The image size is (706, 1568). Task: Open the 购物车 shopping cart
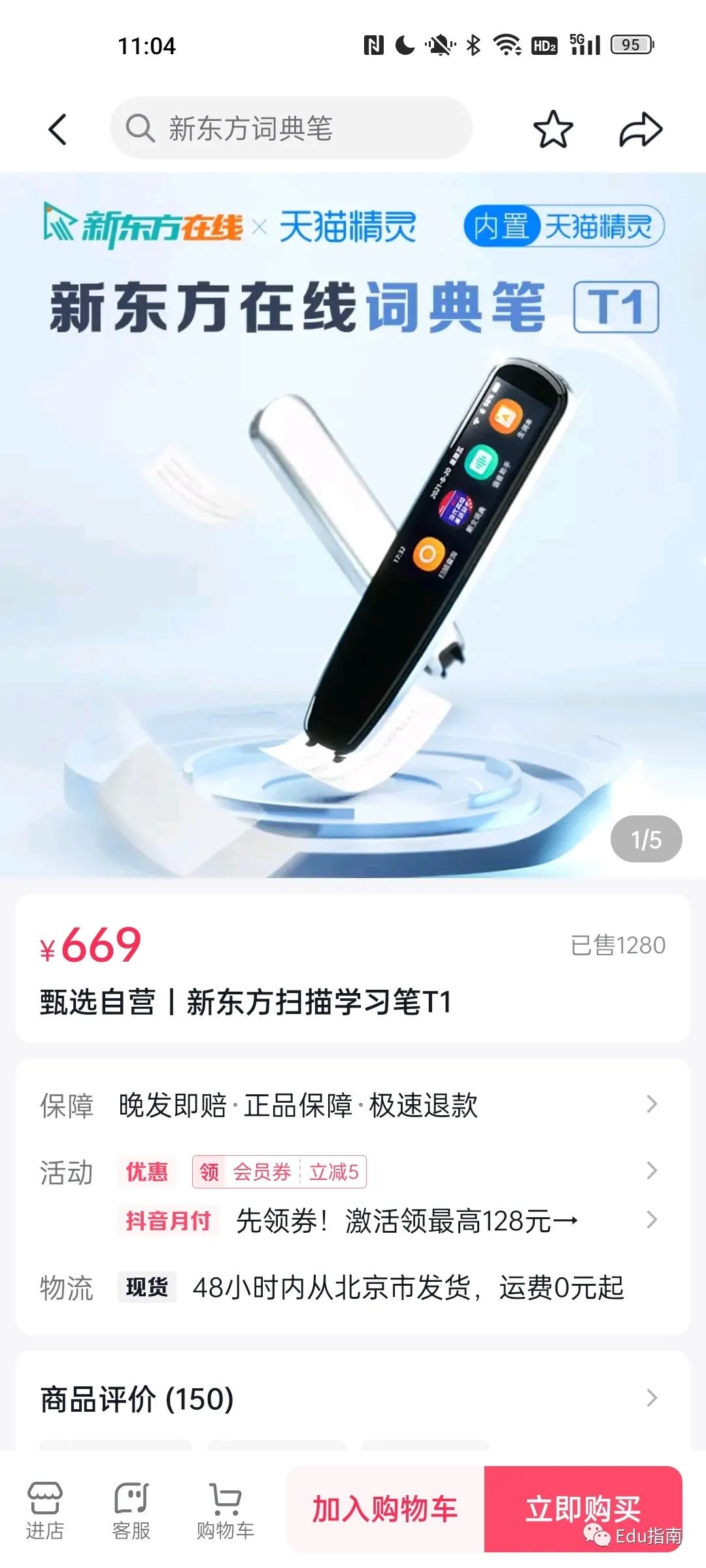click(226, 1511)
